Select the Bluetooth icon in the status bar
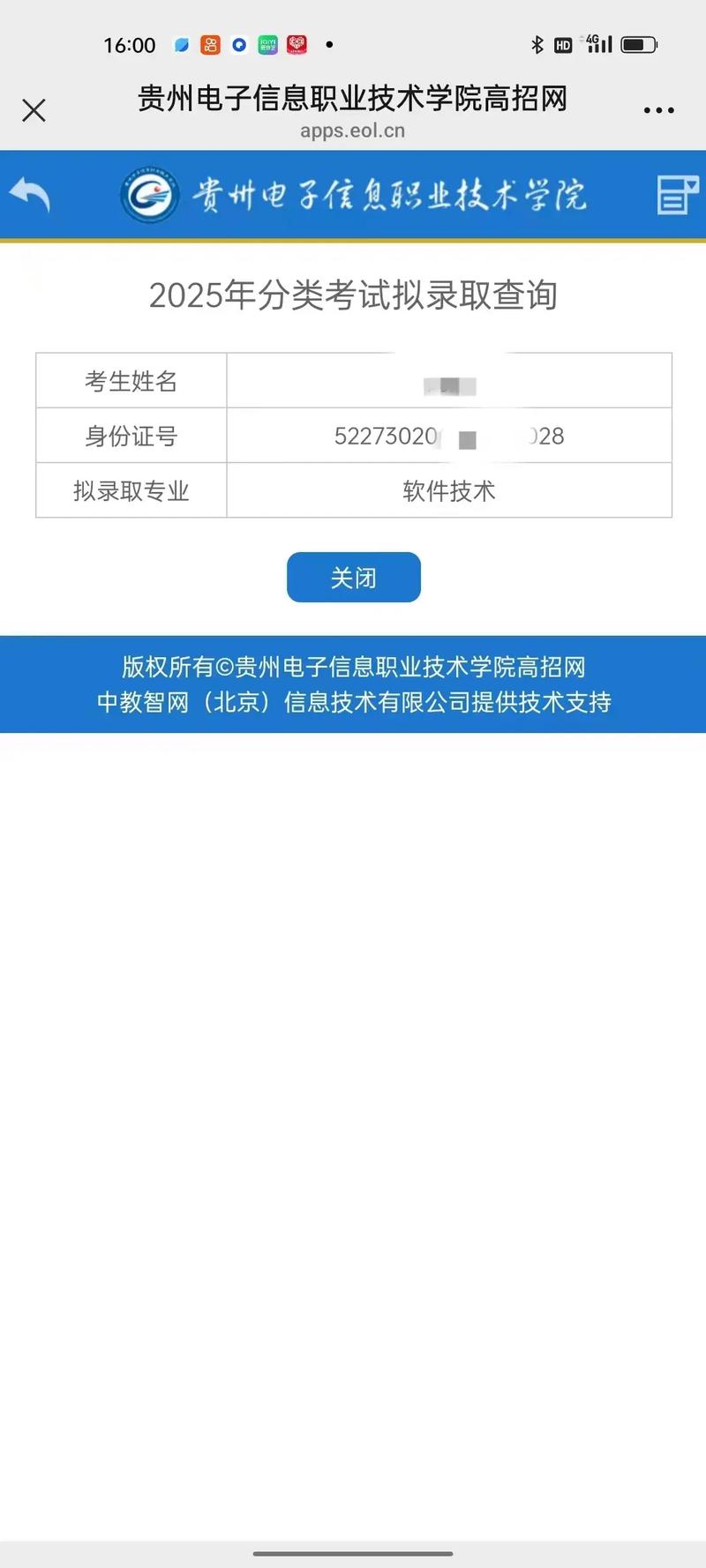Viewport: 706px width, 1568px height. click(539, 44)
